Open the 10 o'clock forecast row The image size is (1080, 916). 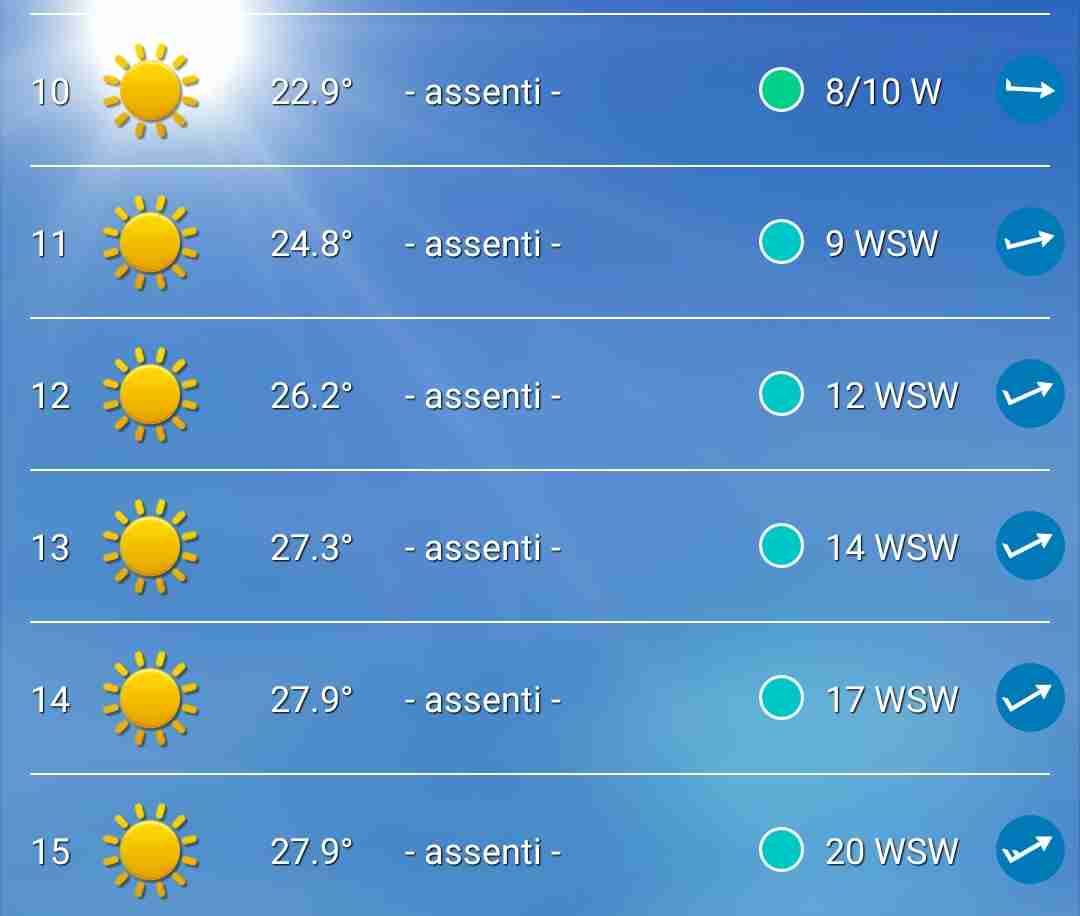(540, 92)
